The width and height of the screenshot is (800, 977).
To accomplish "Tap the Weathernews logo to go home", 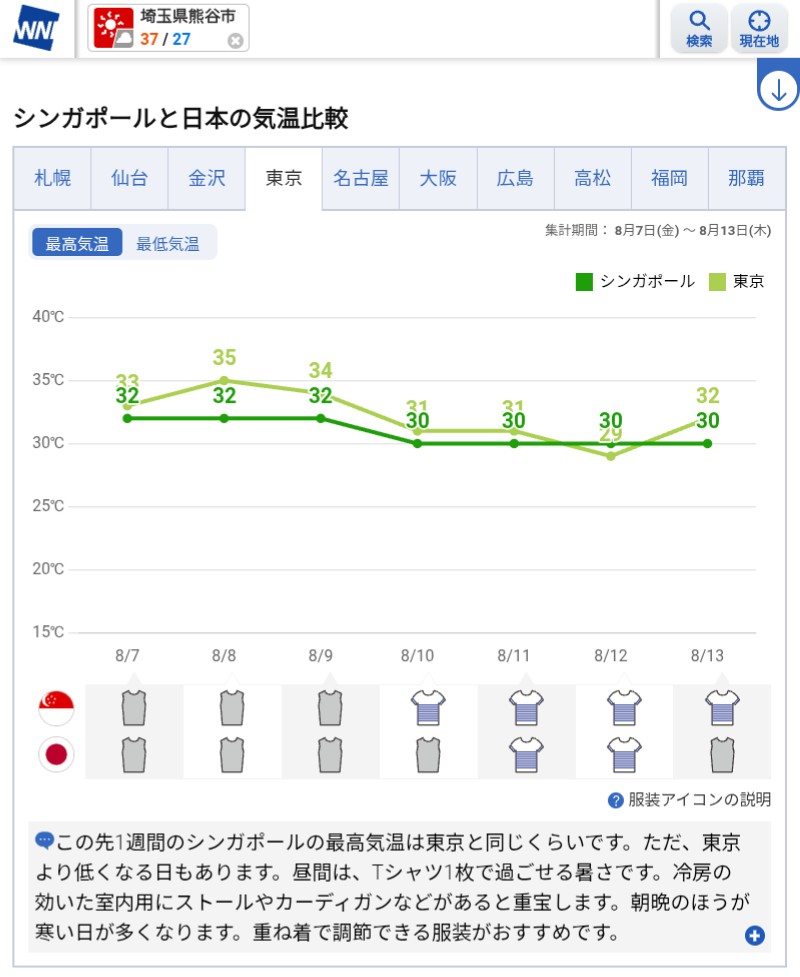I will point(36,28).
